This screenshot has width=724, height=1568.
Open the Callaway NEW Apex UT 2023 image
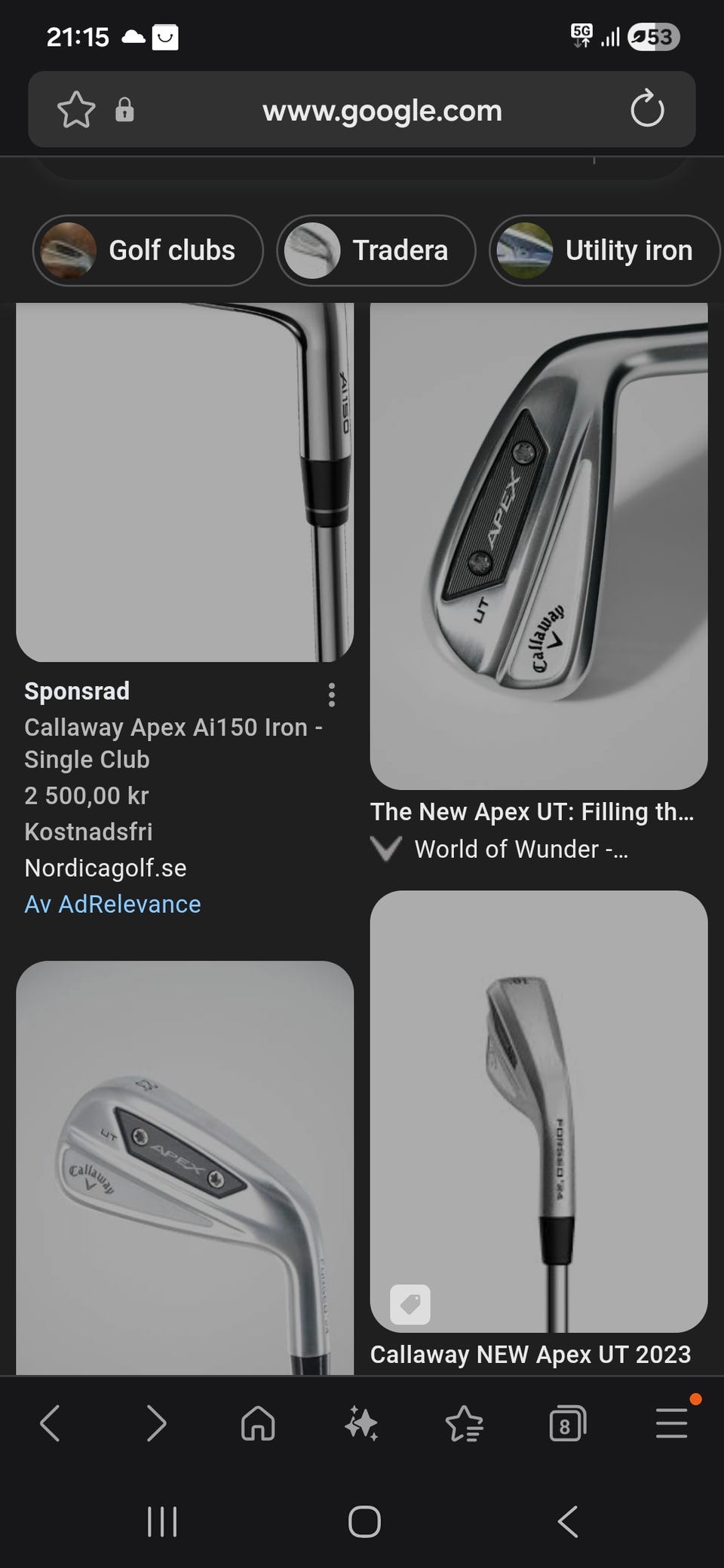pos(538,1111)
